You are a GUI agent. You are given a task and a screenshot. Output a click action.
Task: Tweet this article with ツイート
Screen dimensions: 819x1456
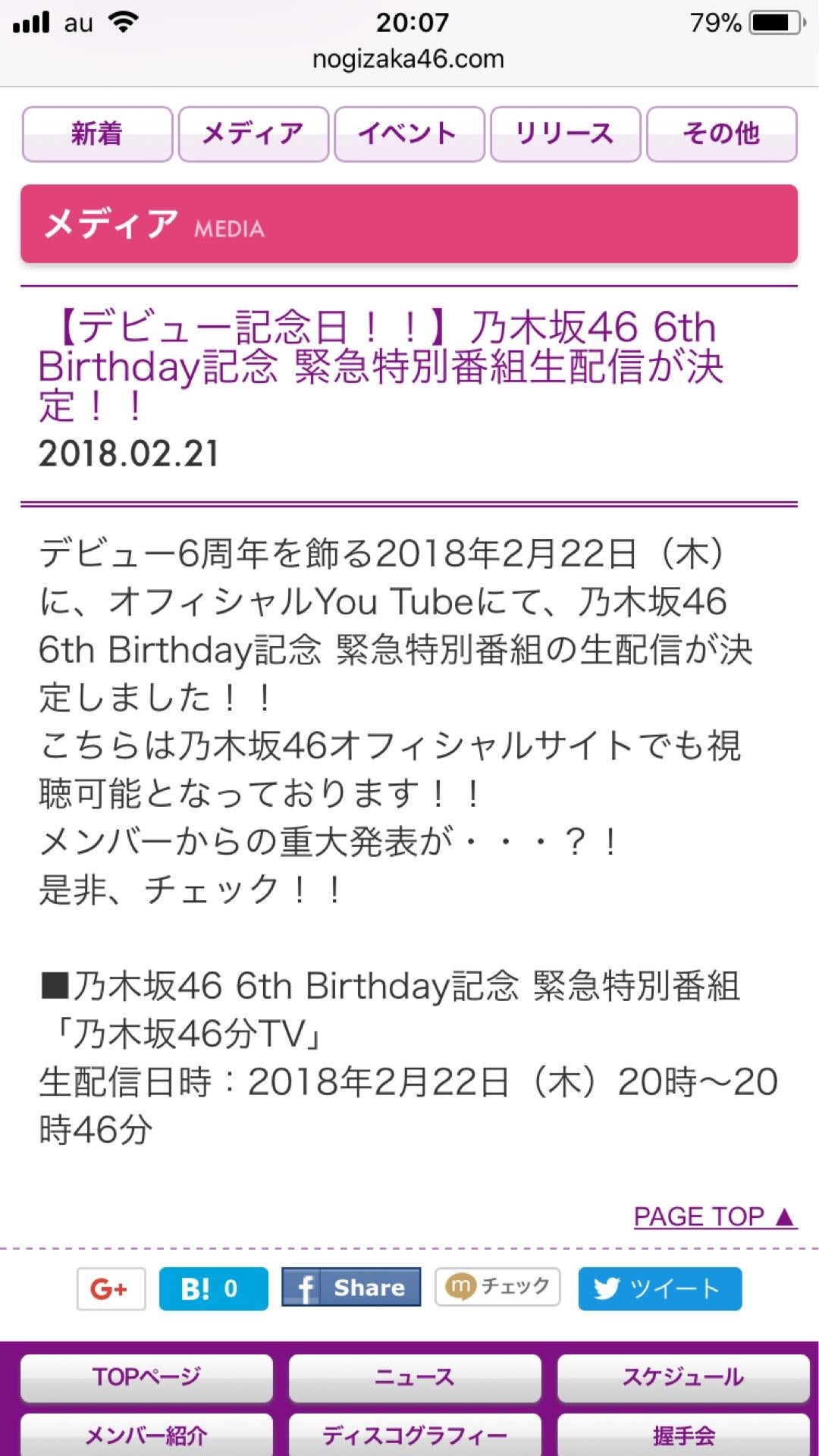click(x=660, y=1288)
